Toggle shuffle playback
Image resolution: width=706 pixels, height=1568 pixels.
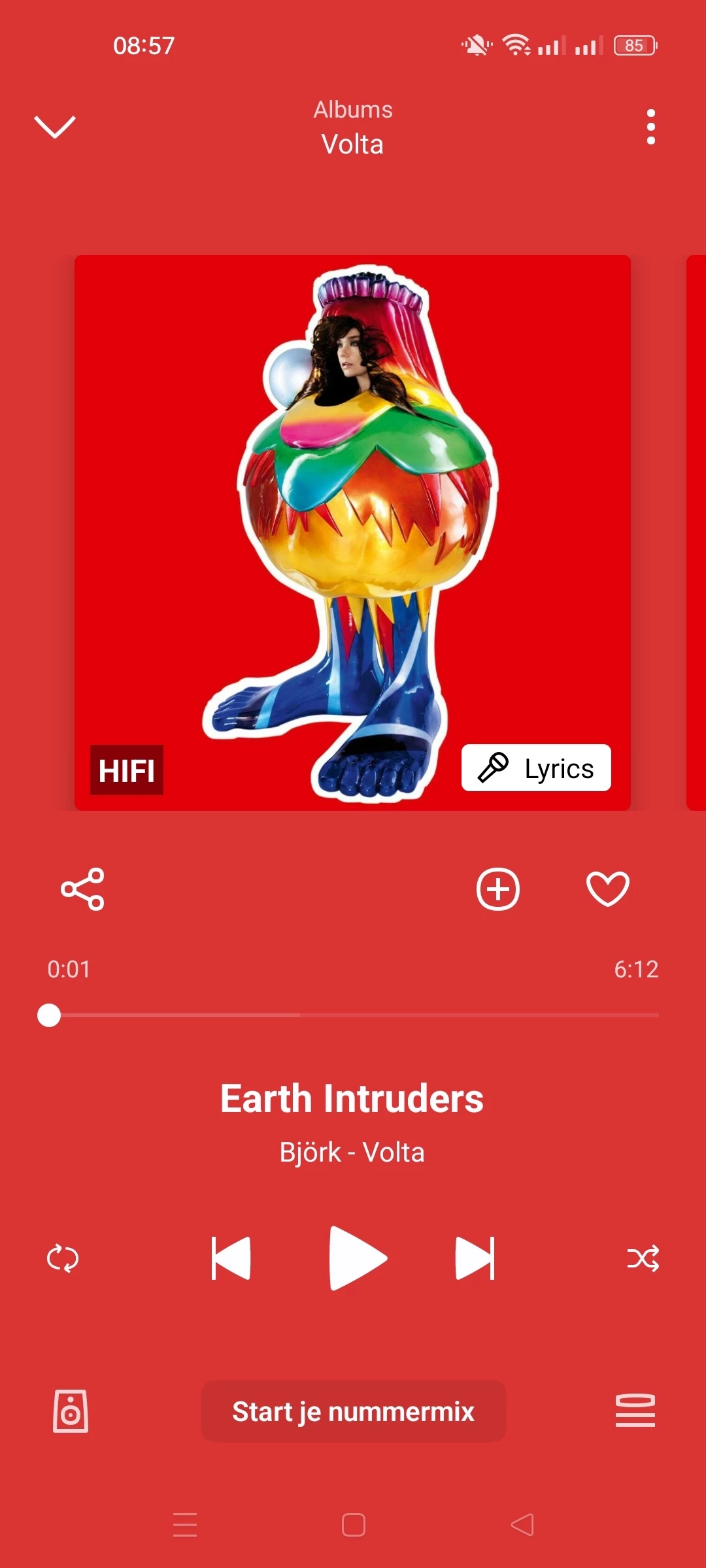pos(643,1258)
